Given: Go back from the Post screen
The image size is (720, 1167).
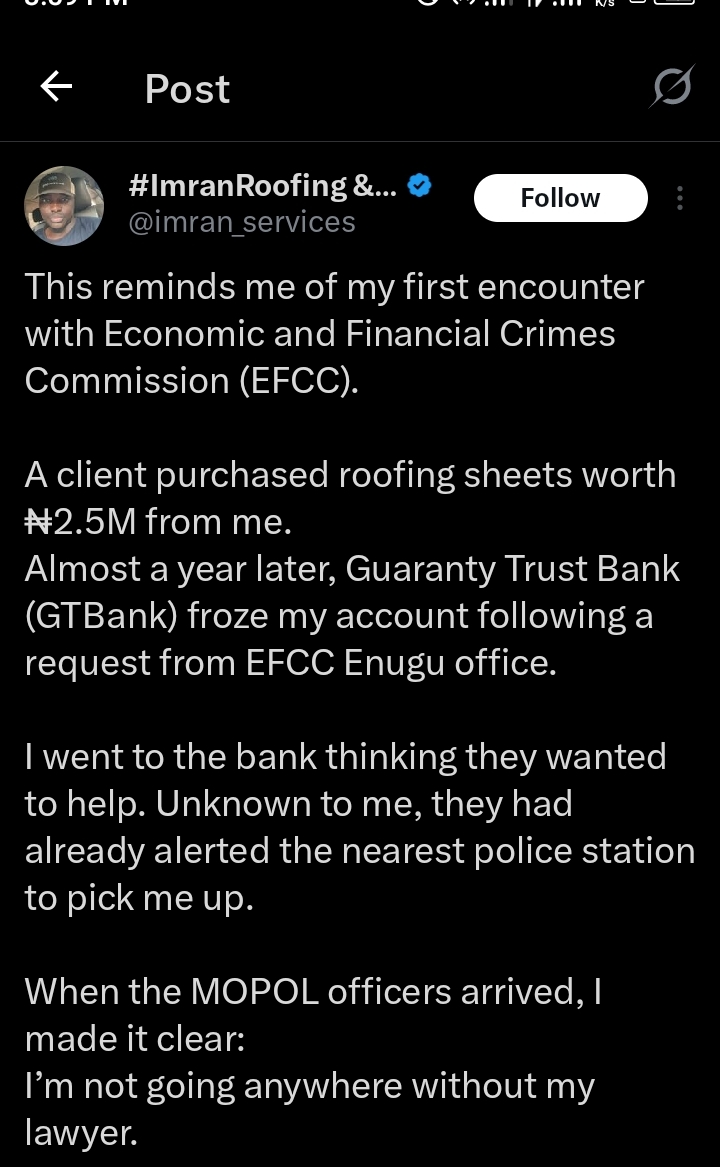Looking at the screenshot, I should coord(56,88).
